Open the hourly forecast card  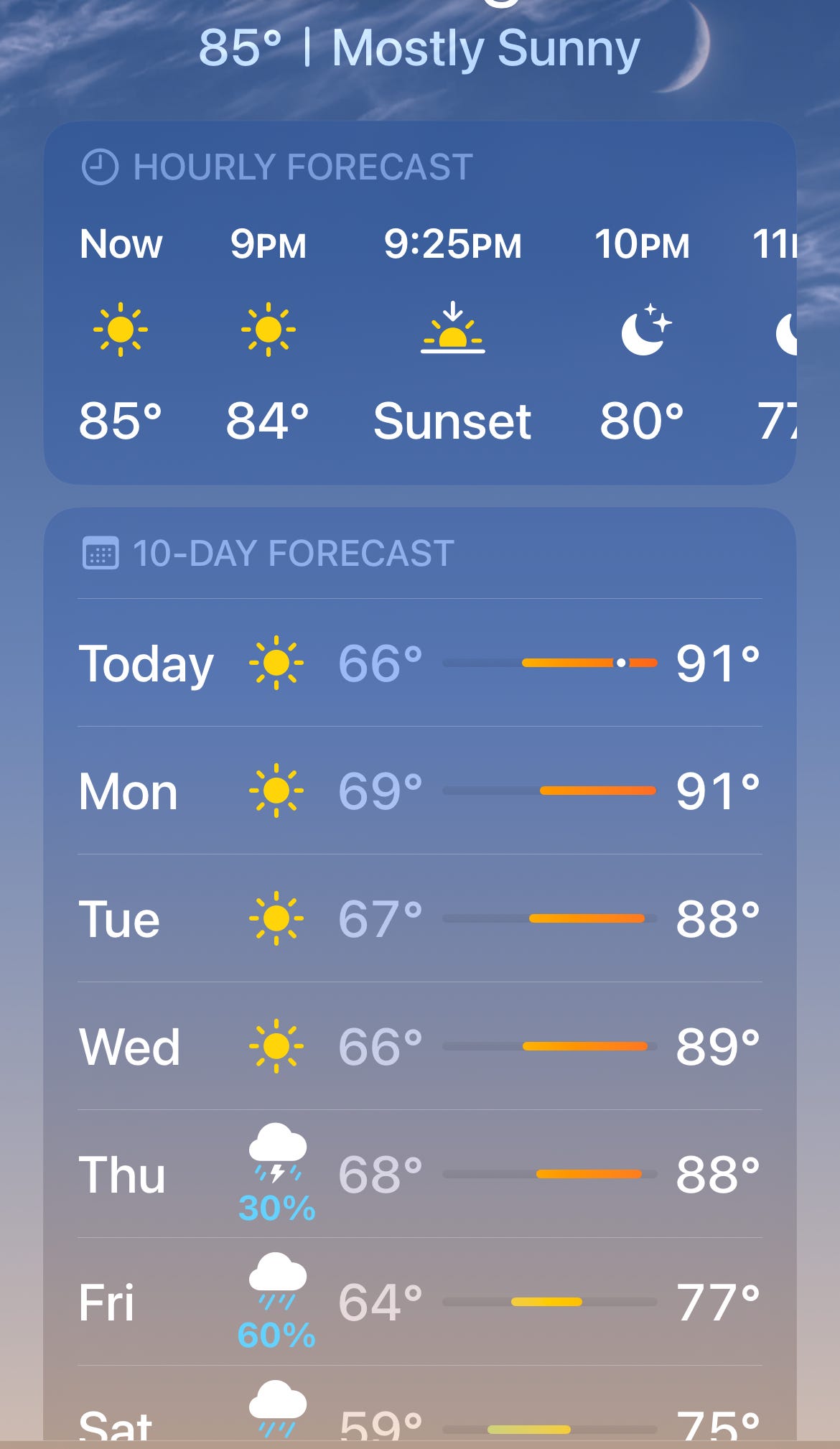click(x=419, y=303)
